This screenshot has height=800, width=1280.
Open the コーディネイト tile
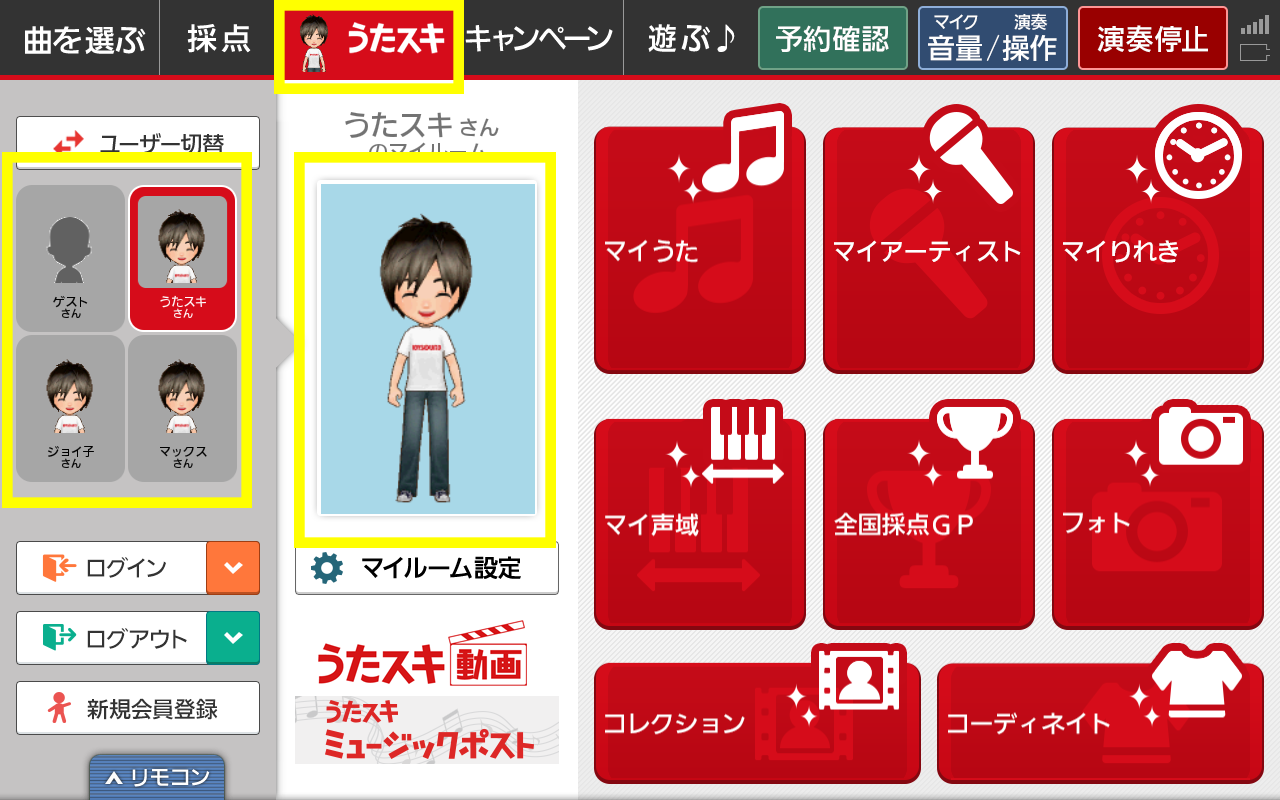pyautogui.click(x=1100, y=722)
